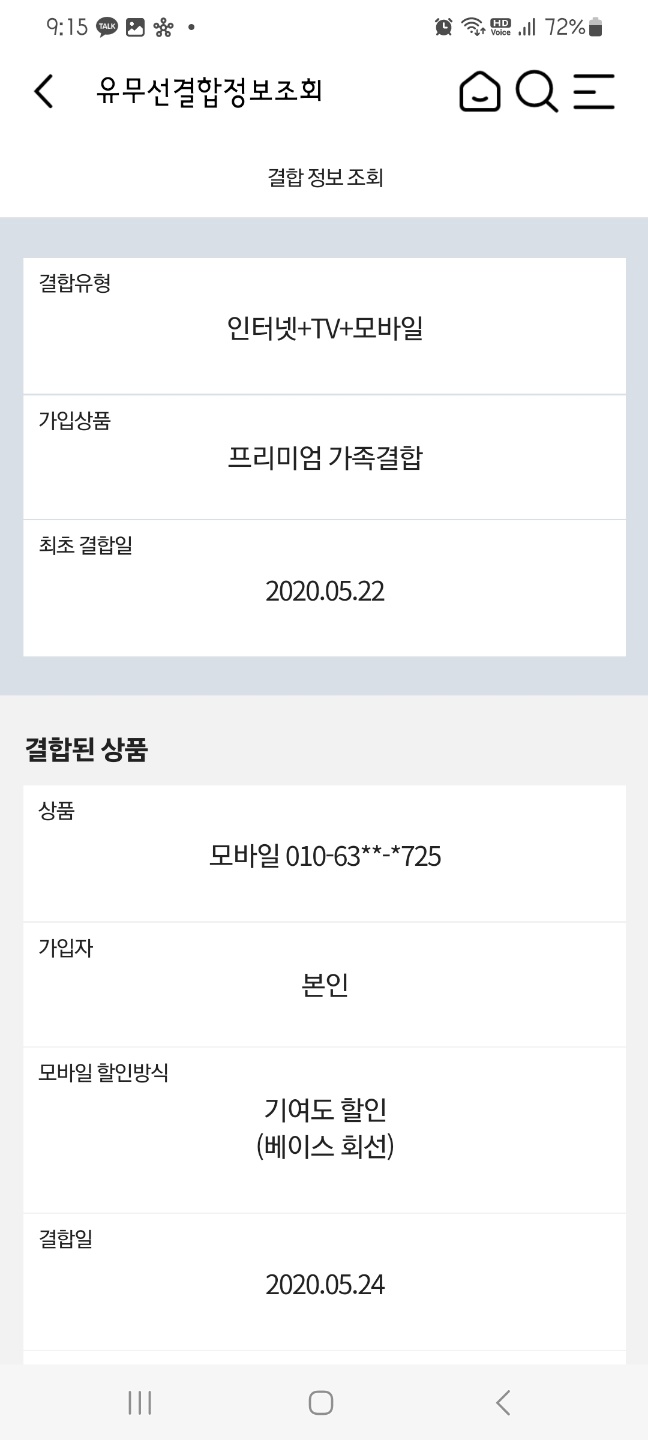Open the search magnifier icon

pyautogui.click(x=537, y=92)
